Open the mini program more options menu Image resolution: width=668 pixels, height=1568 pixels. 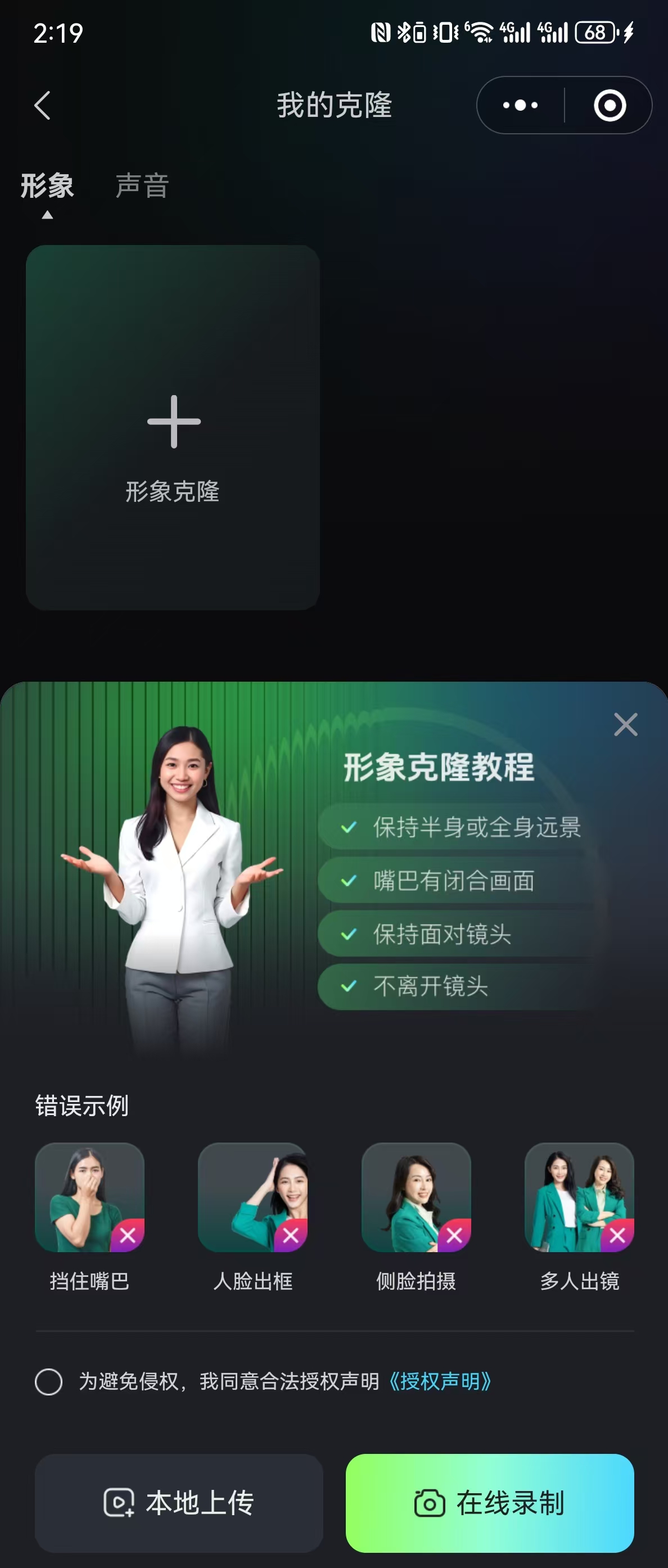tap(520, 105)
